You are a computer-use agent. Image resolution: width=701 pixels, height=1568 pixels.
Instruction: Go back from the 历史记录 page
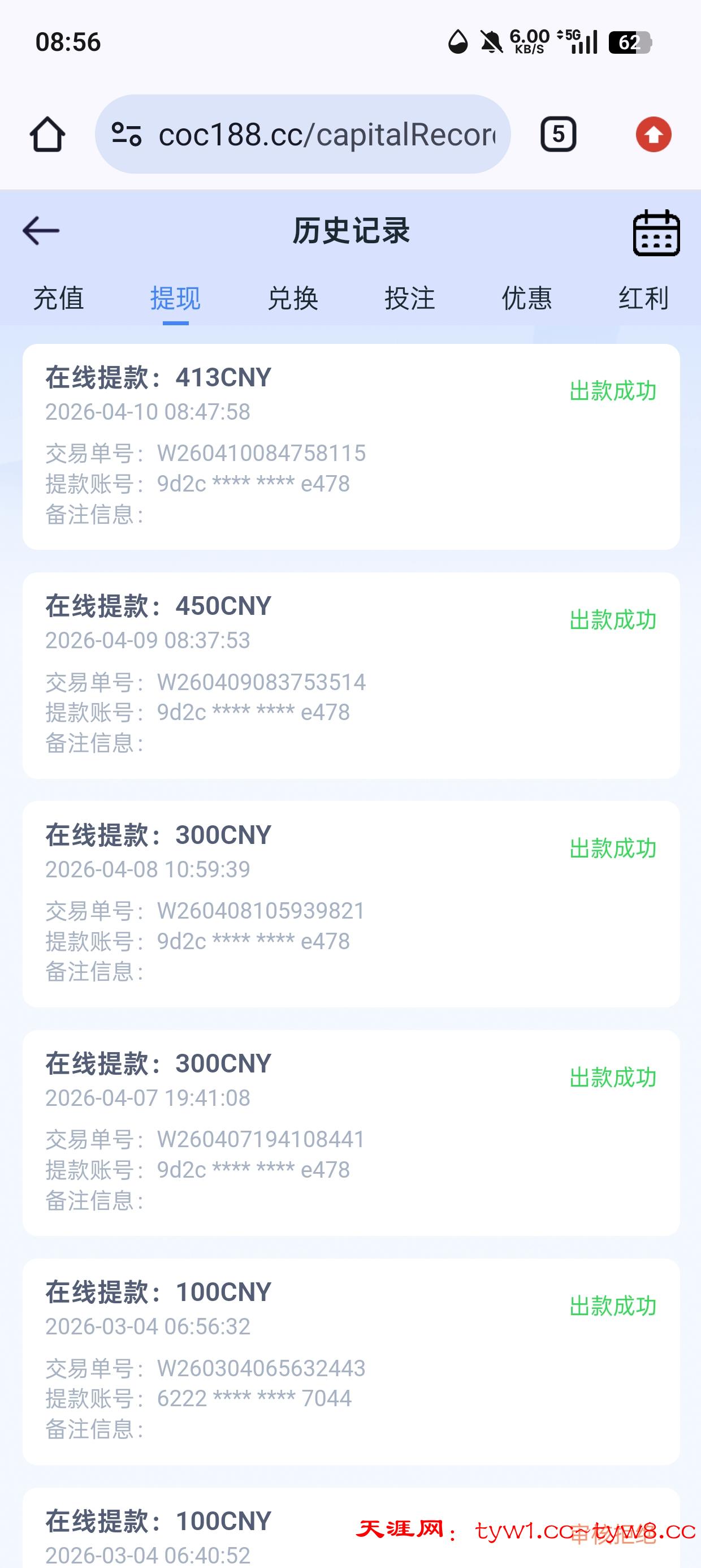[x=41, y=231]
